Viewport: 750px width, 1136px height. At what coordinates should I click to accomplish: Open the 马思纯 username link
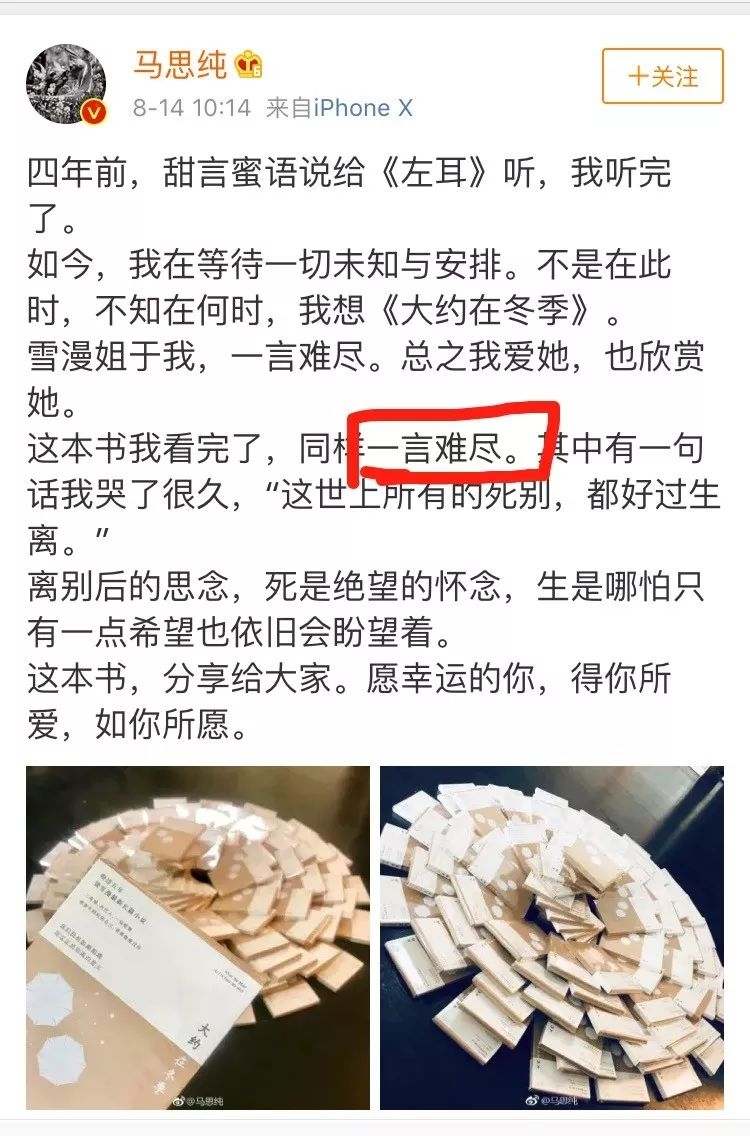click(180, 66)
